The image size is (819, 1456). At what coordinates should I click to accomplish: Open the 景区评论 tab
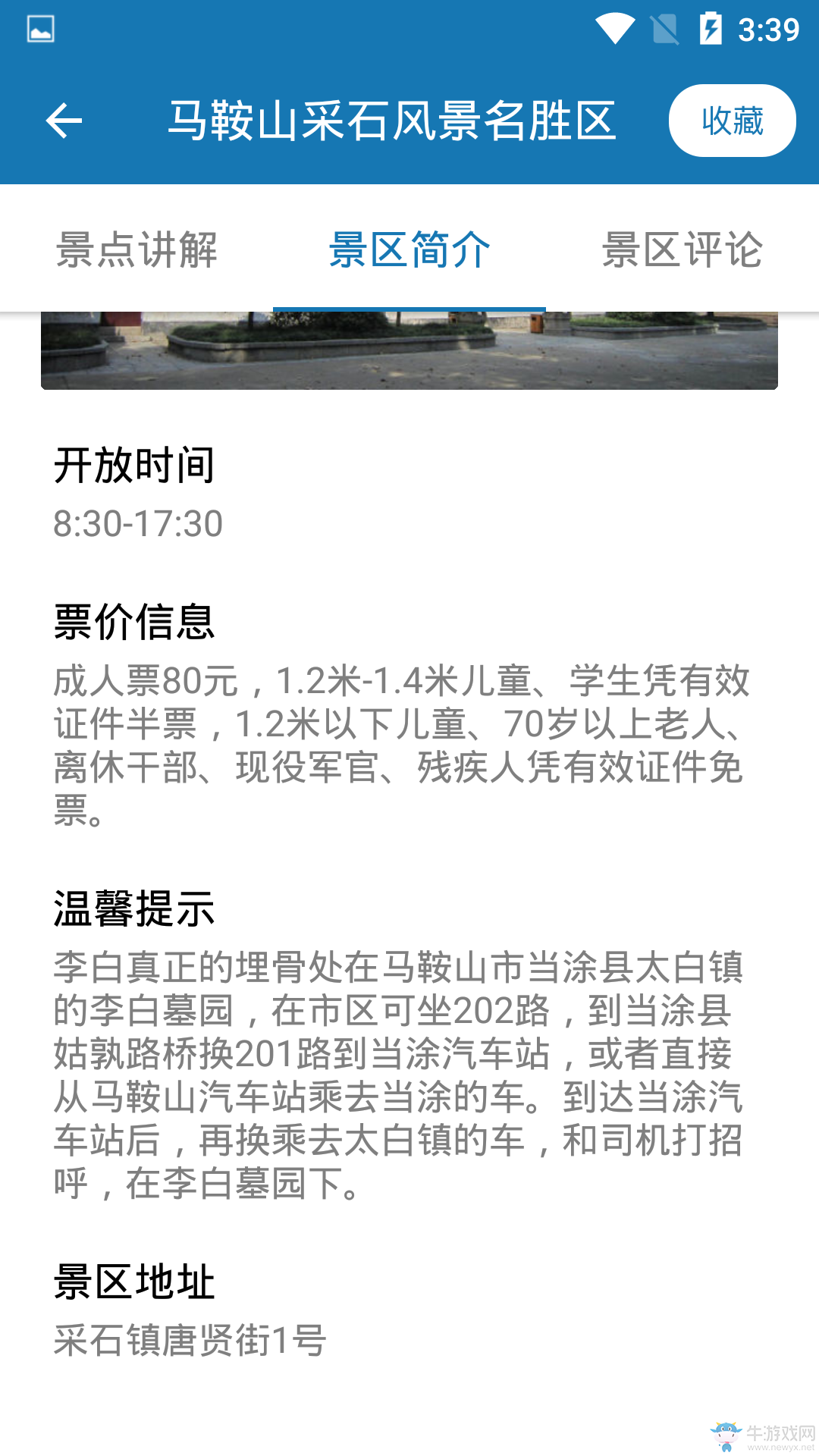(682, 249)
